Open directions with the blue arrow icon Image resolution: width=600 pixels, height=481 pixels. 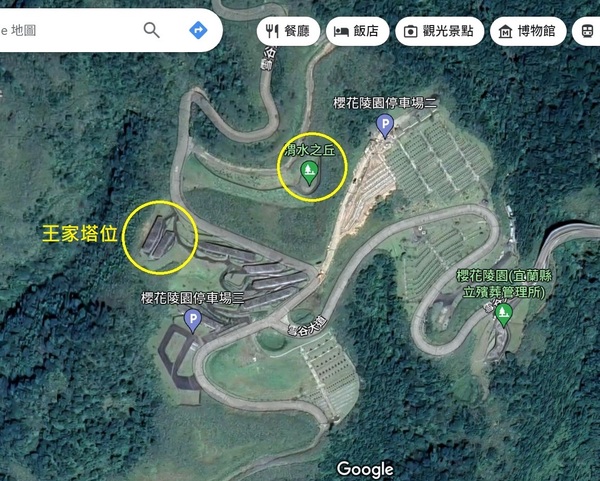[197, 30]
